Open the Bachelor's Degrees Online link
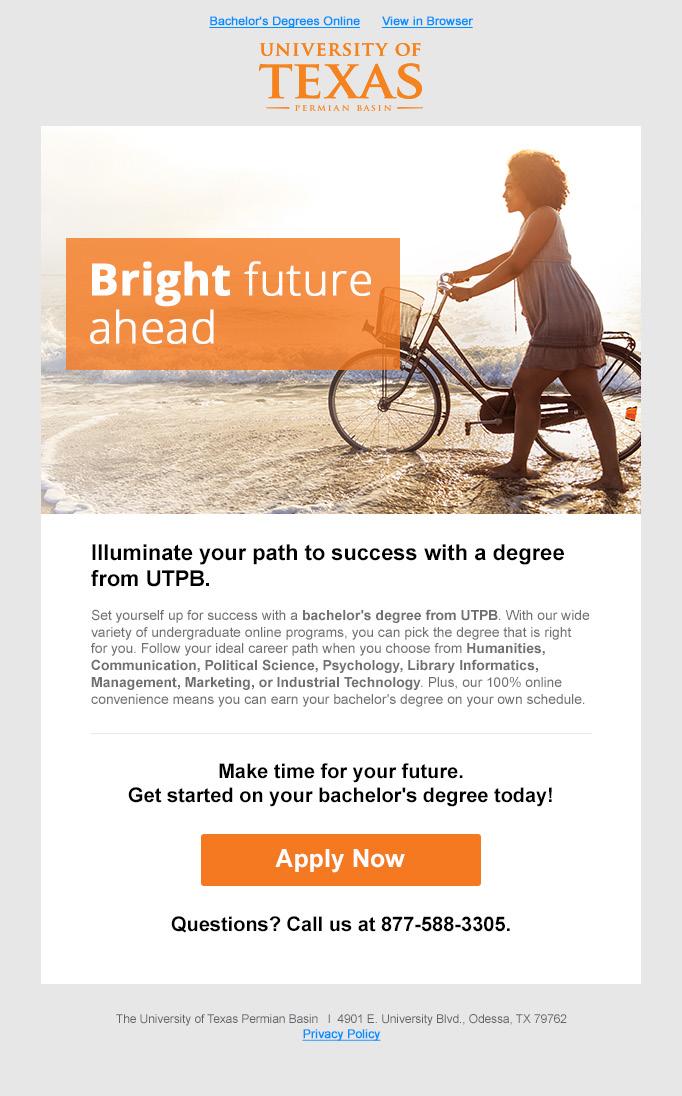Viewport: 682px width, 1096px height. [x=284, y=21]
